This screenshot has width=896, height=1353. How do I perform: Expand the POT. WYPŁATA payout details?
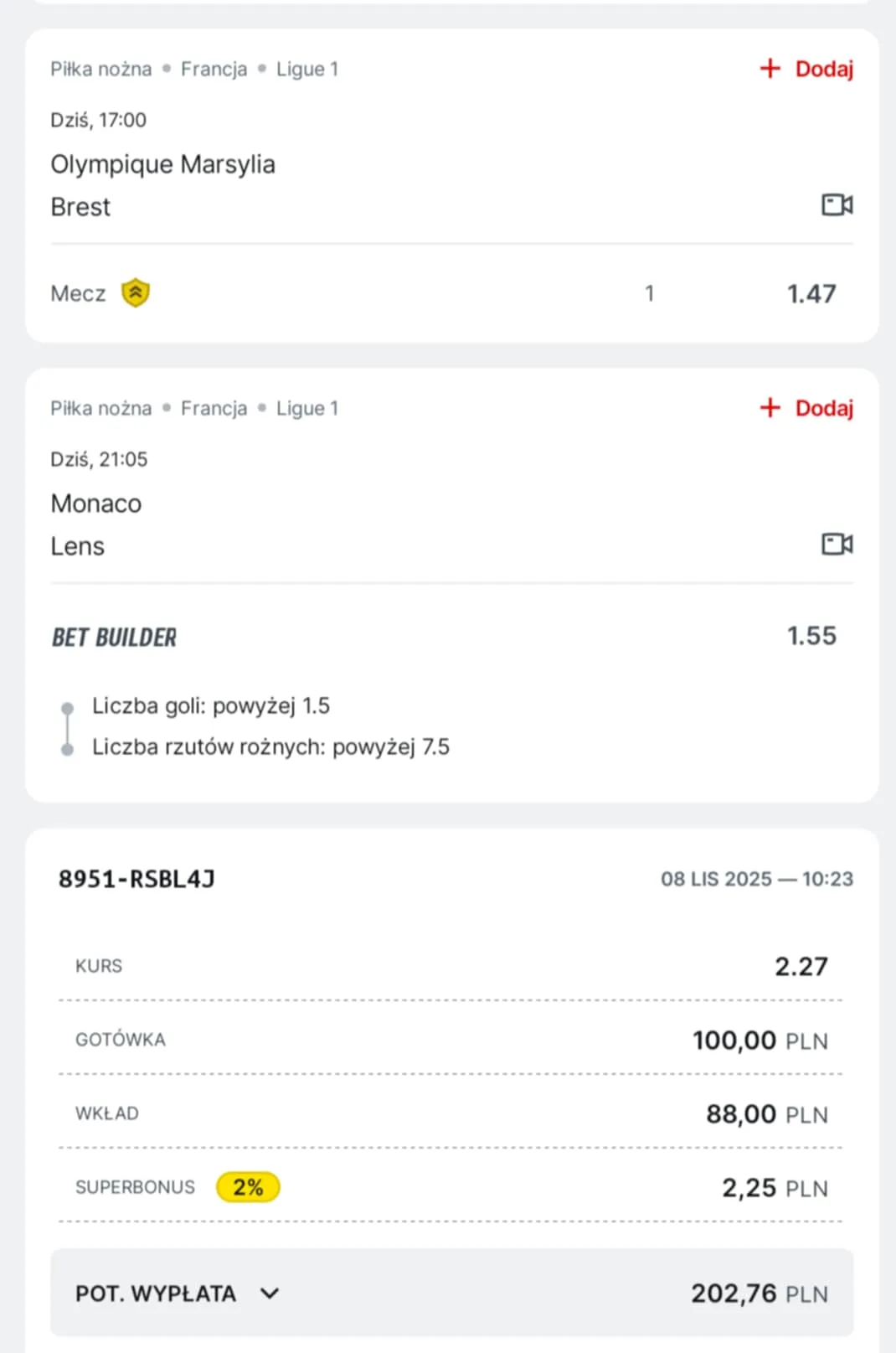tap(269, 1294)
